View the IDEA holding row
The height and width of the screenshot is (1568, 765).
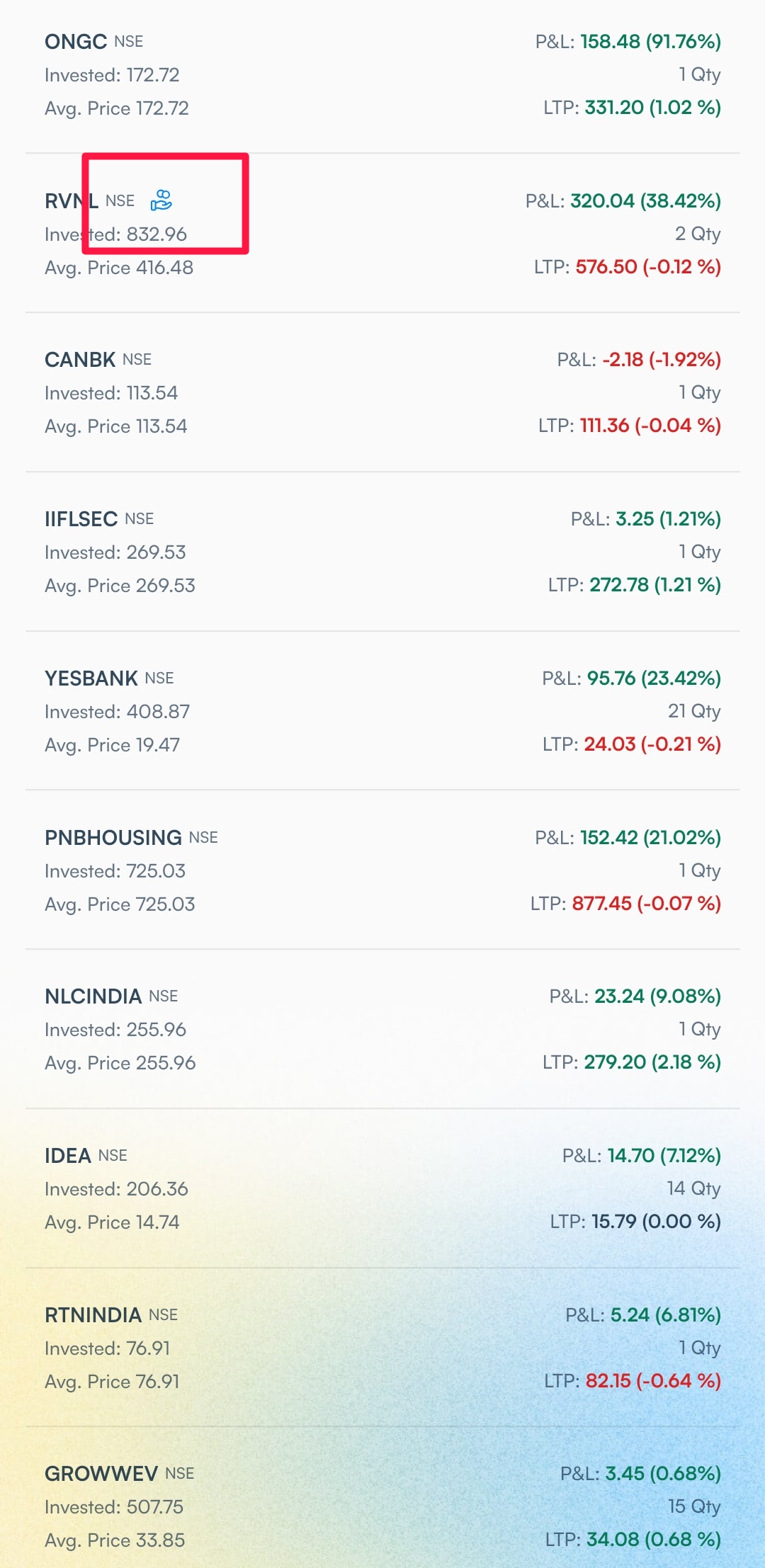point(382,1188)
